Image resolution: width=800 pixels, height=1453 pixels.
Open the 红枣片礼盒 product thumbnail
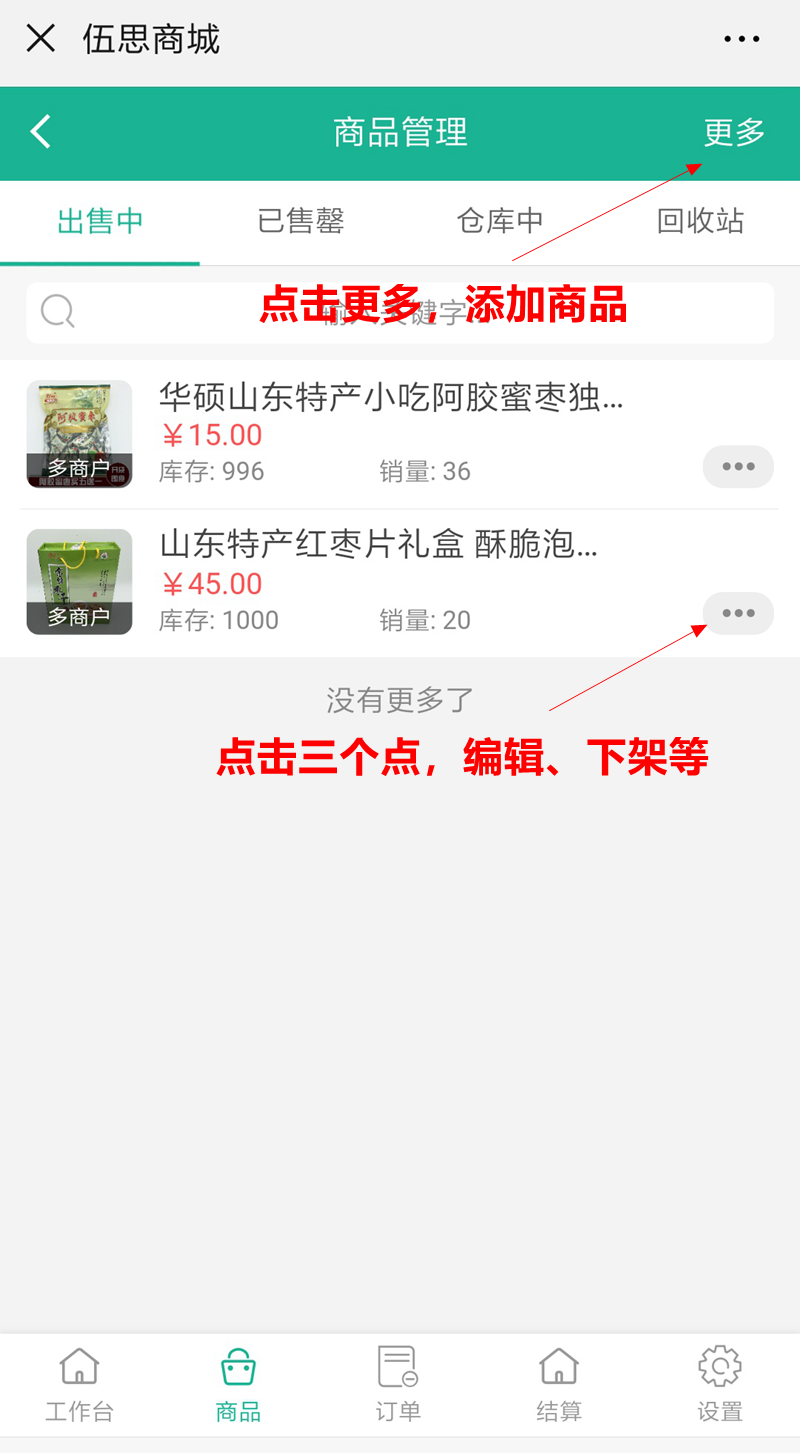(x=79, y=582)
